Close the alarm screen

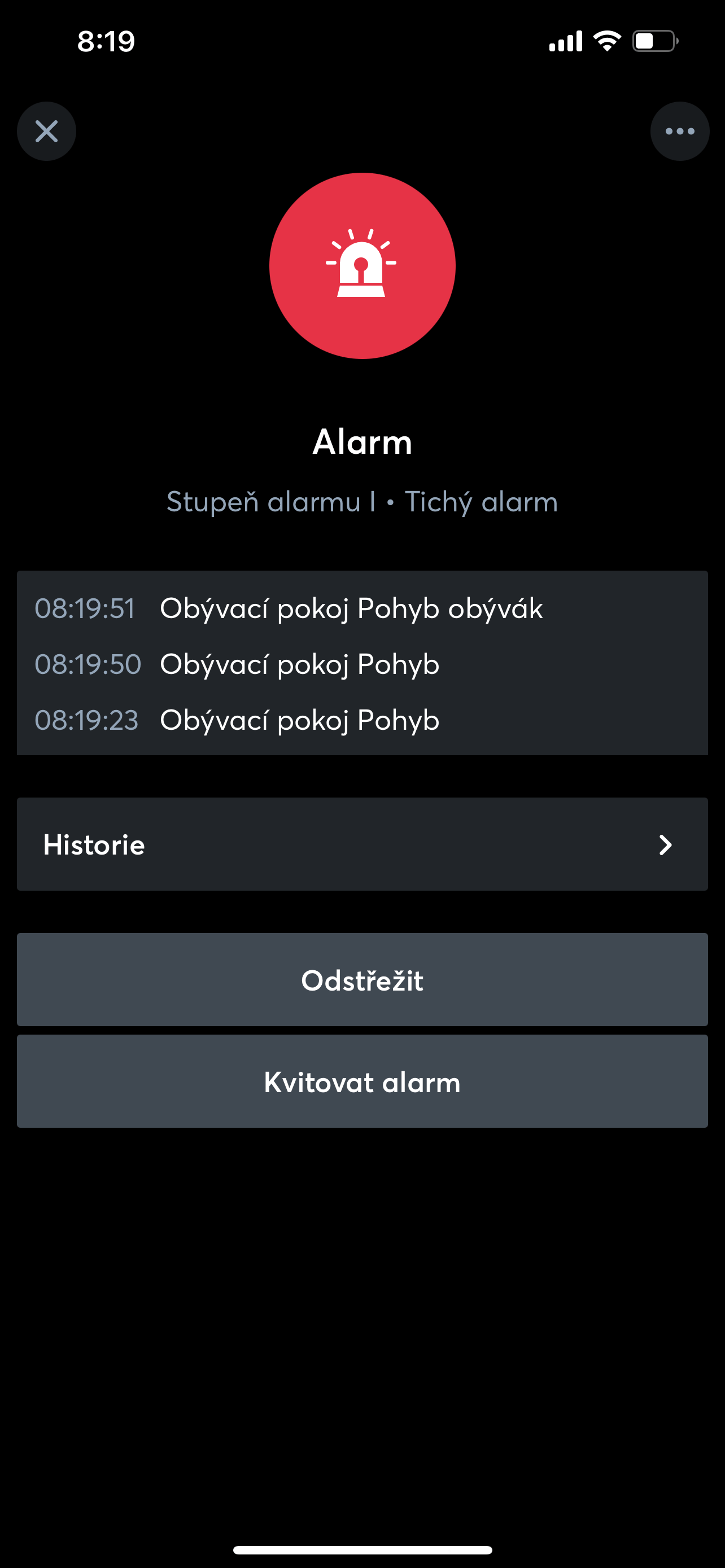pyautogui.click(x=46, y=132)
